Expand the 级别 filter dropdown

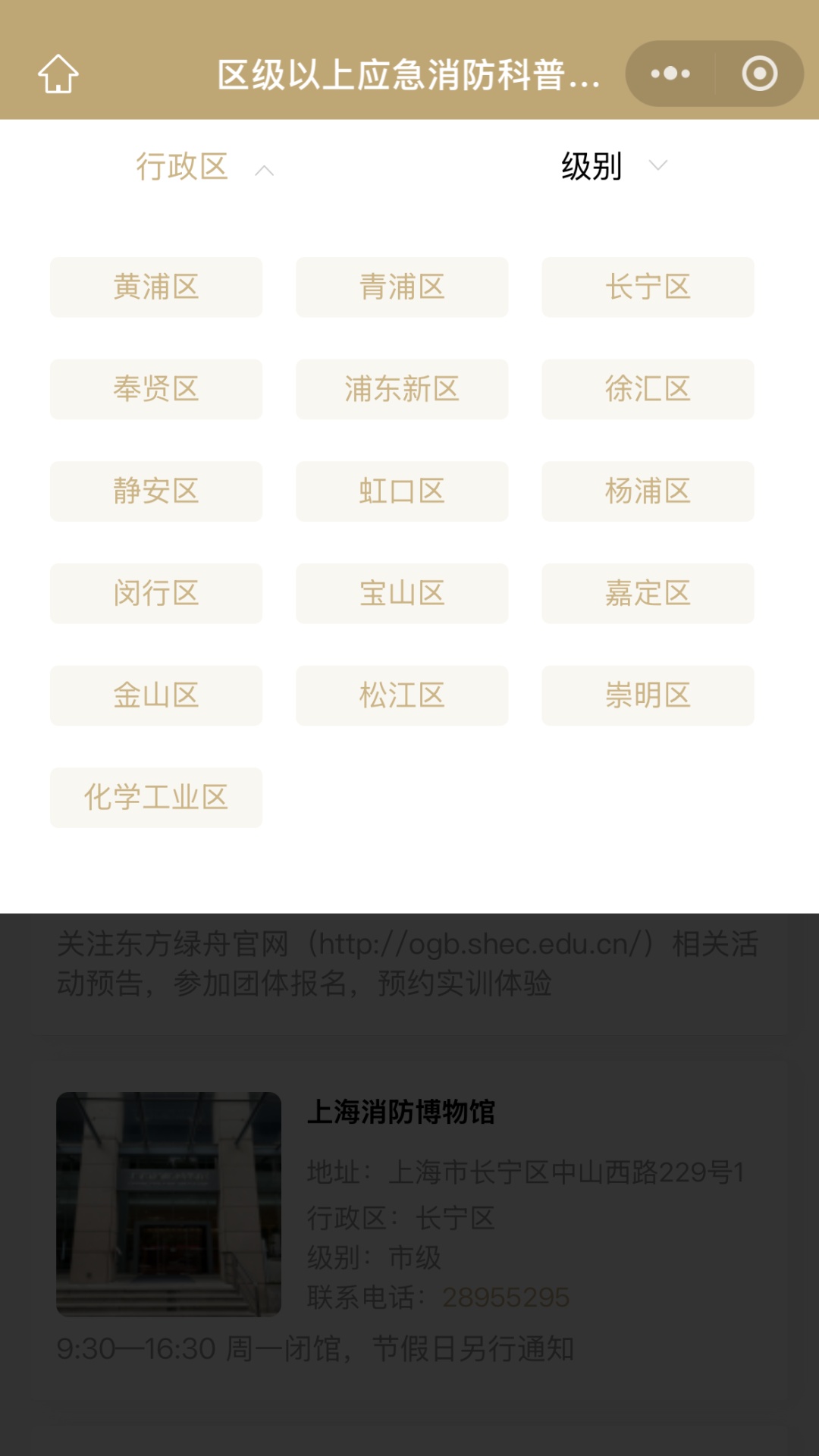pos(613,167)
